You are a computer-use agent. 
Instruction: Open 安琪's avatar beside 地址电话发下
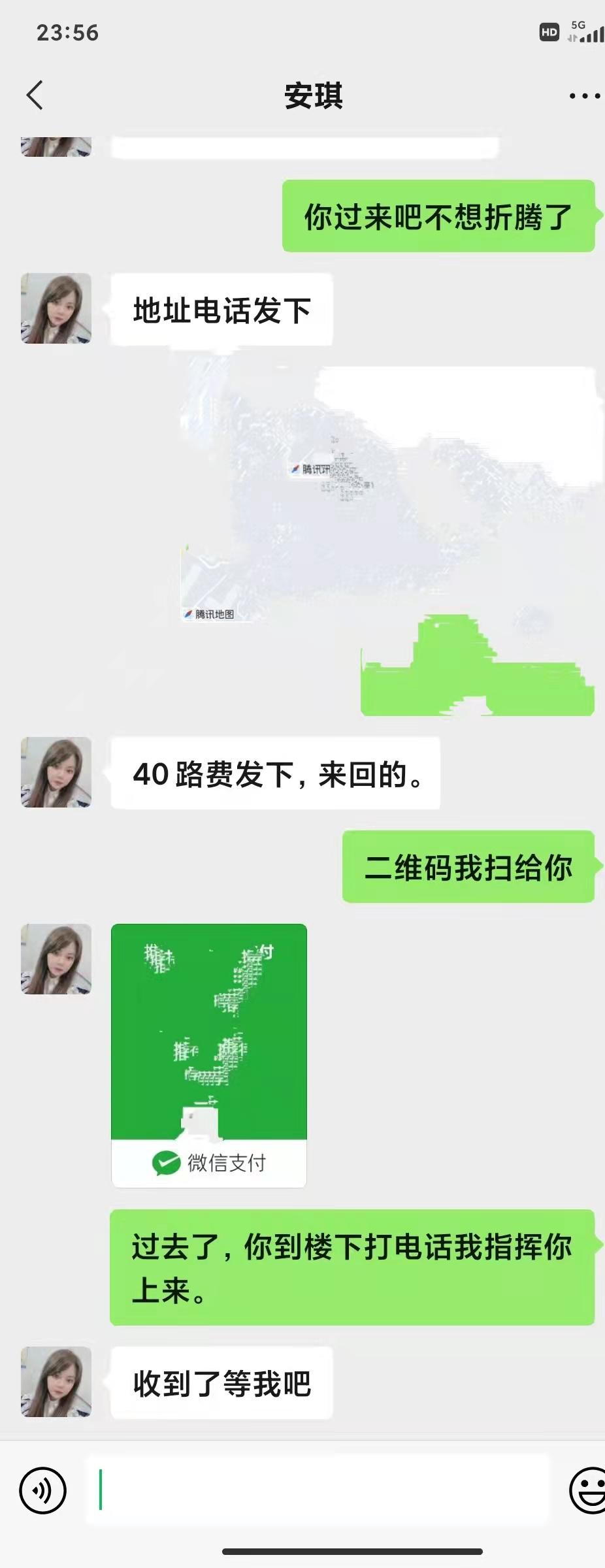(x=56, y=308)
